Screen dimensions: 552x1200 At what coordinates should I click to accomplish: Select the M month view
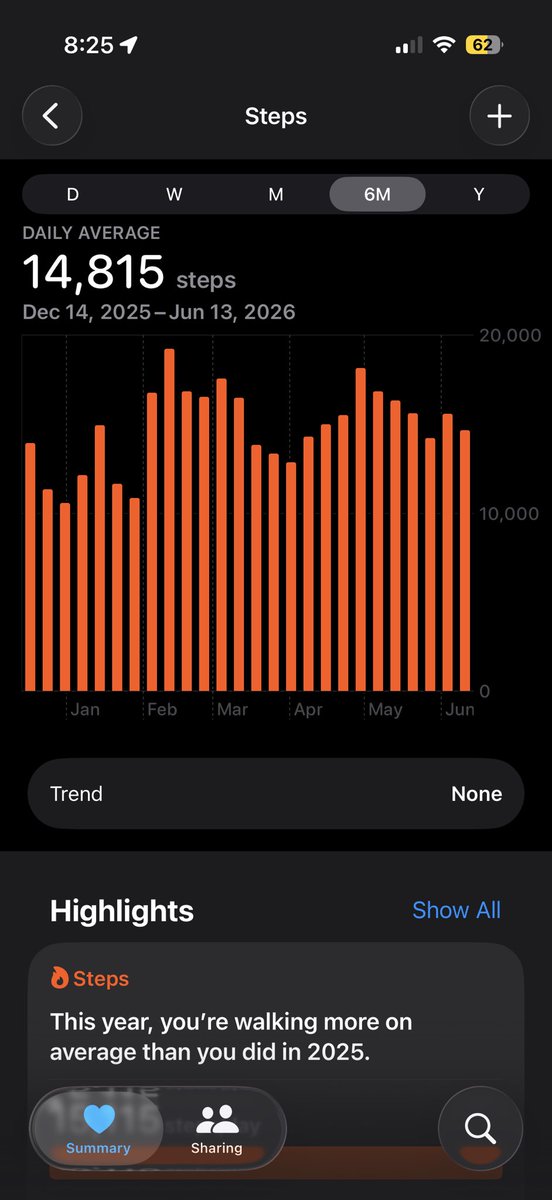[x=276, y=194]
